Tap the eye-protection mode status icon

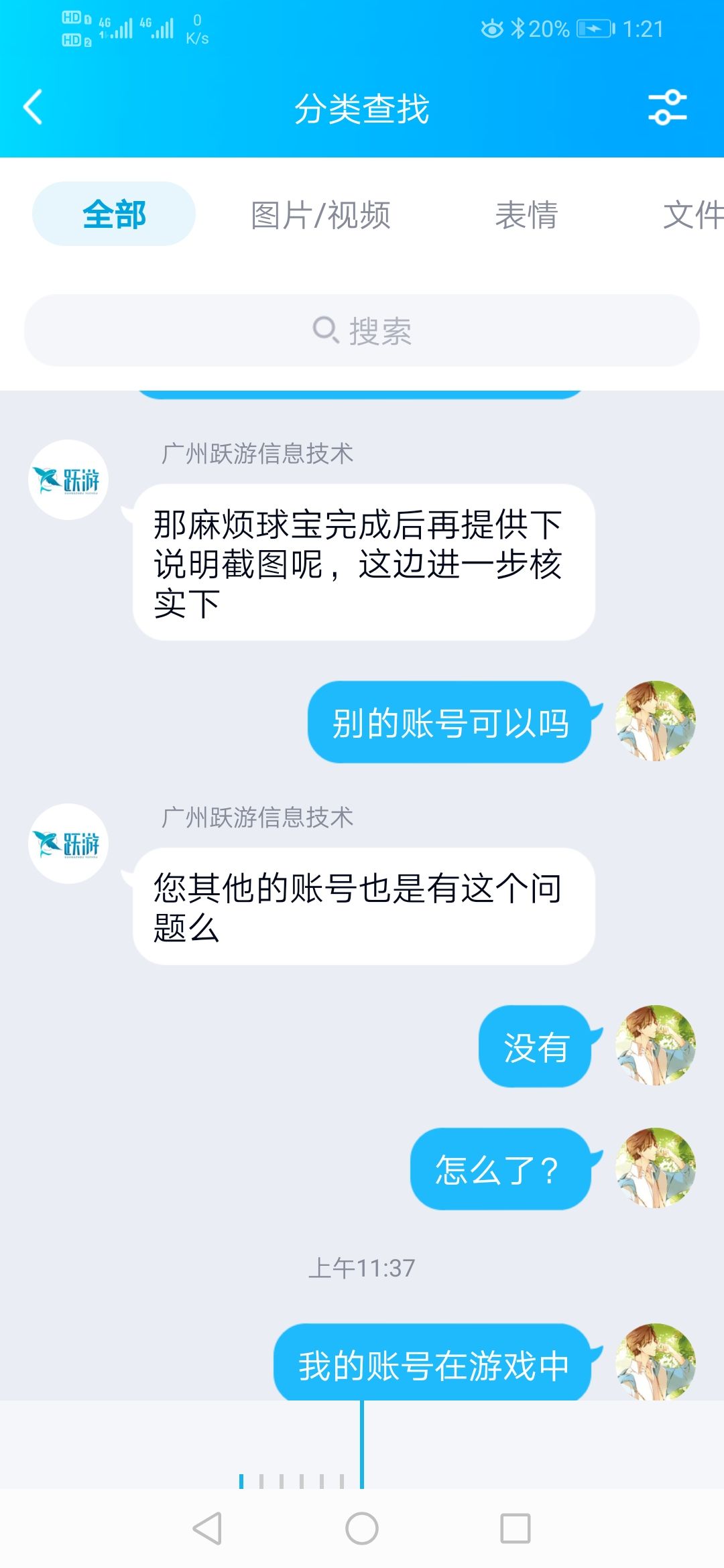click(x=493, y=28)
